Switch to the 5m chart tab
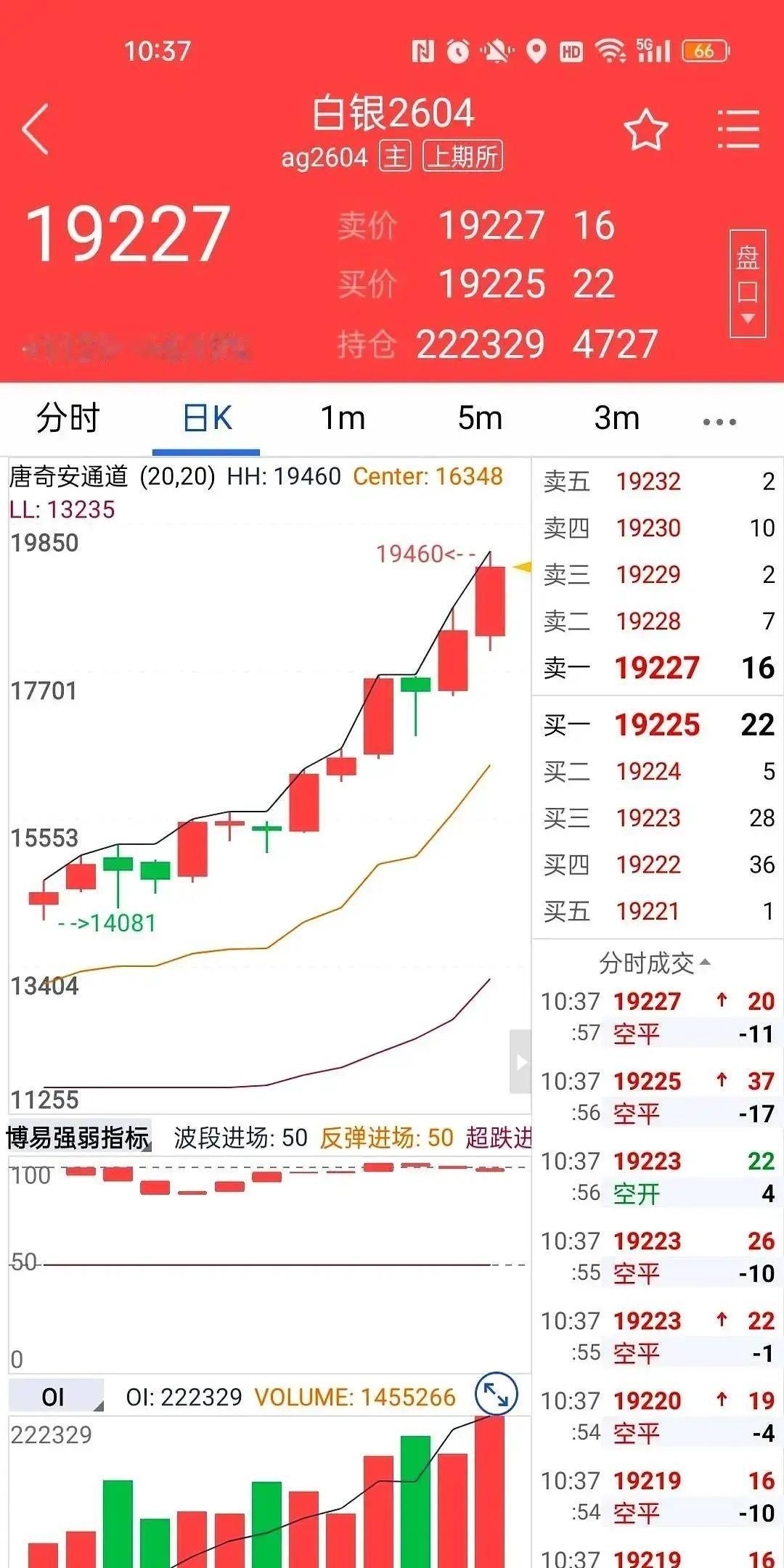Screen dimensions: 784x1568 pos(480,418)
